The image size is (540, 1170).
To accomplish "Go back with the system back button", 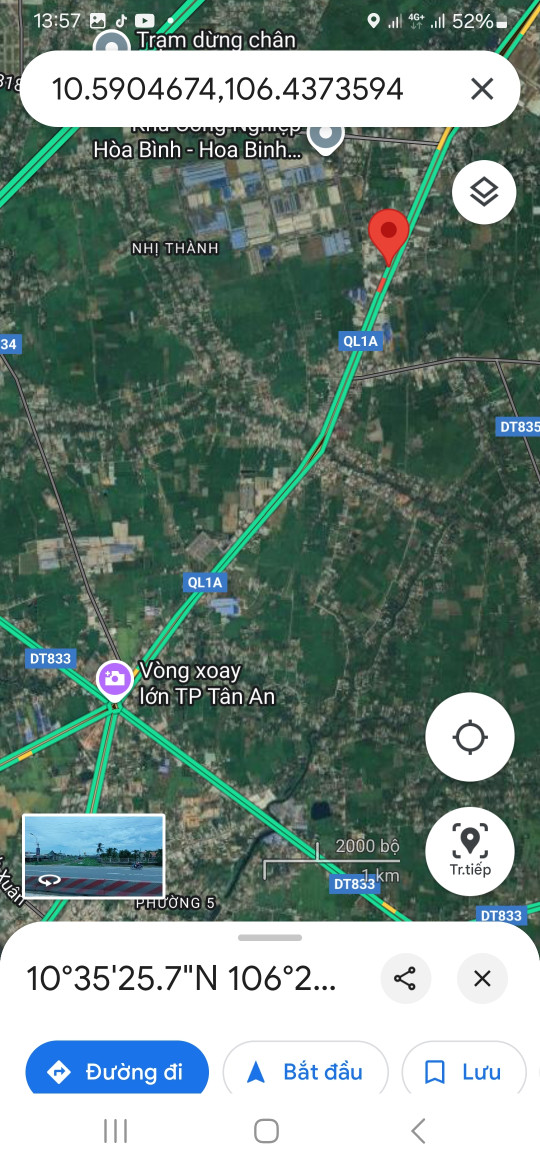I will point(418,1130).
